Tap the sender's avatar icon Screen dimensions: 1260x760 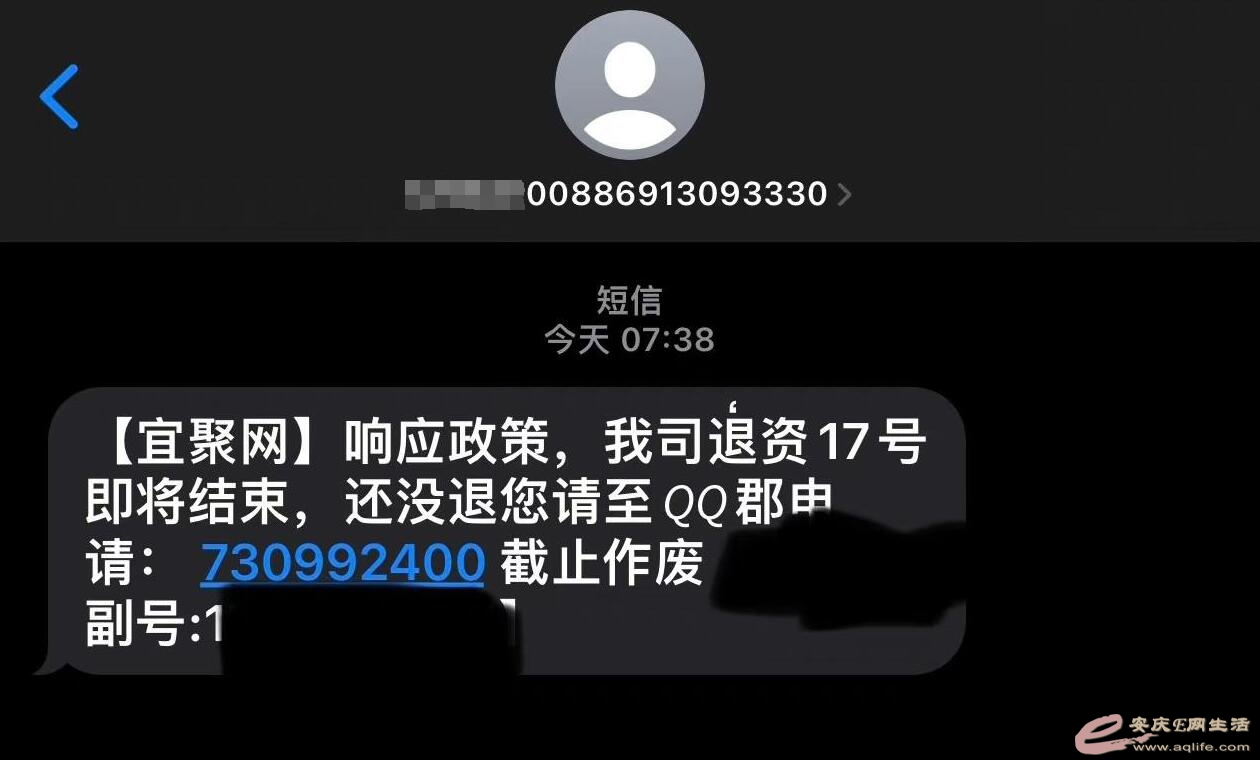pos(630,85)
